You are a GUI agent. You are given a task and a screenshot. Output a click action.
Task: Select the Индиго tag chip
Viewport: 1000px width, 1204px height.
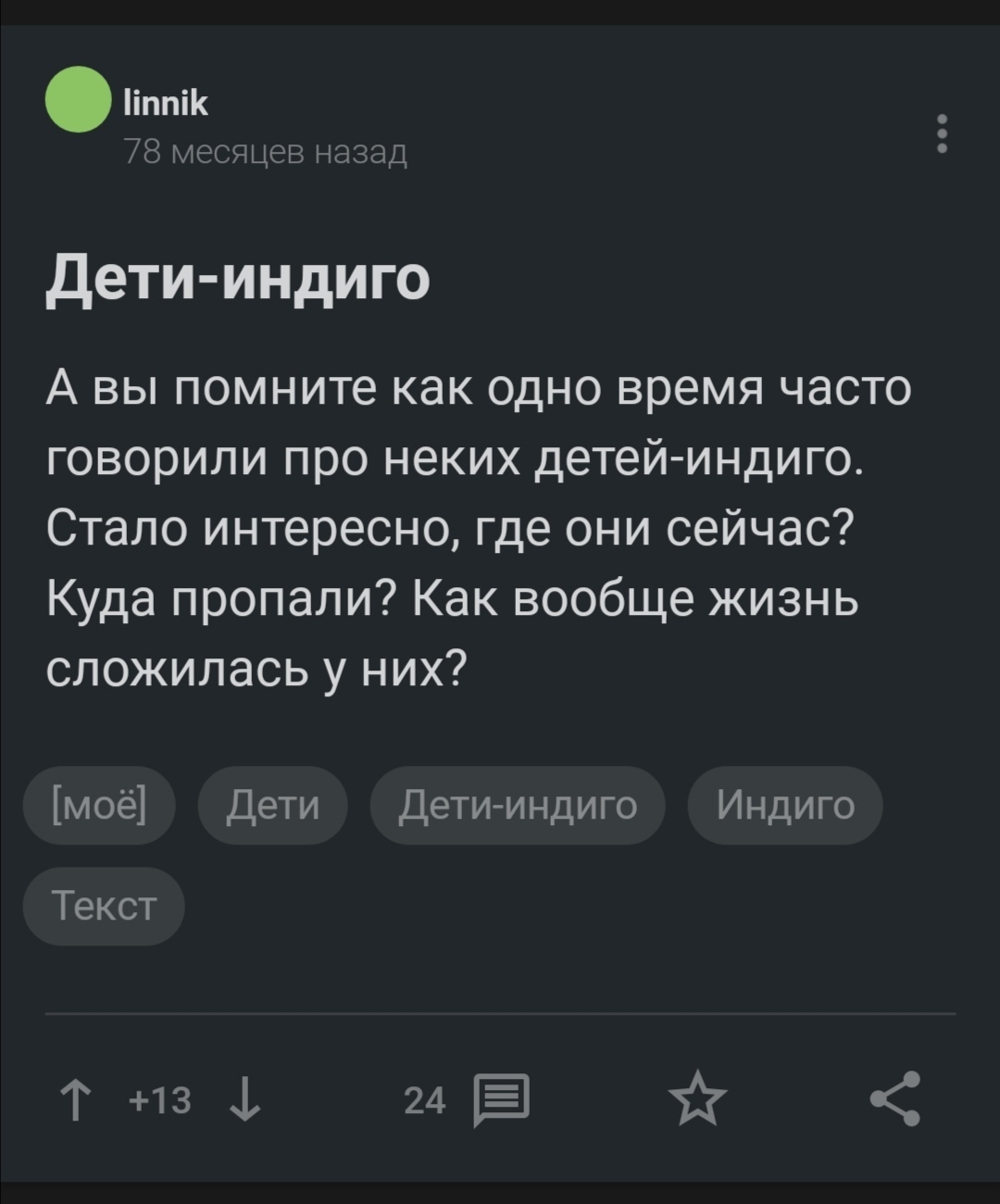coord(785,805)
